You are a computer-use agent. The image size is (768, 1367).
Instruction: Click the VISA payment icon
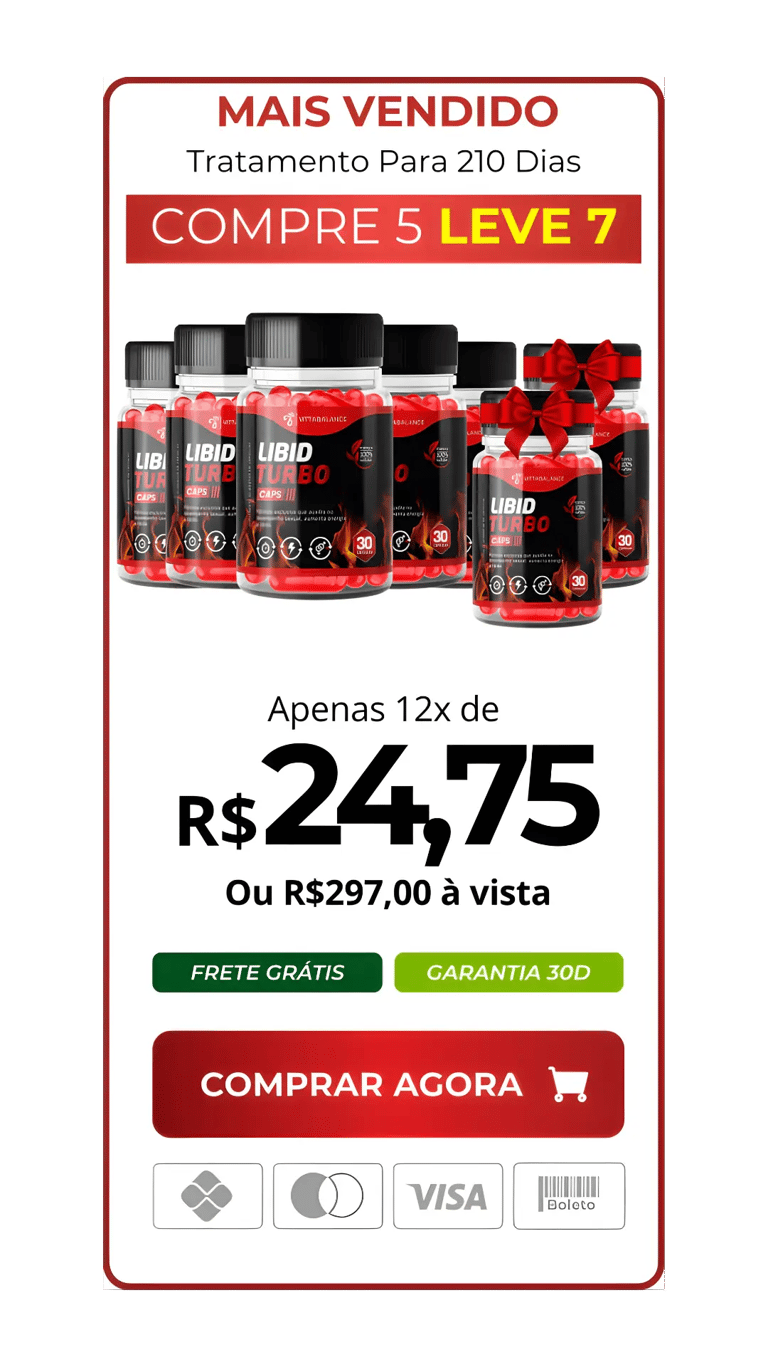click(448, 1196)
